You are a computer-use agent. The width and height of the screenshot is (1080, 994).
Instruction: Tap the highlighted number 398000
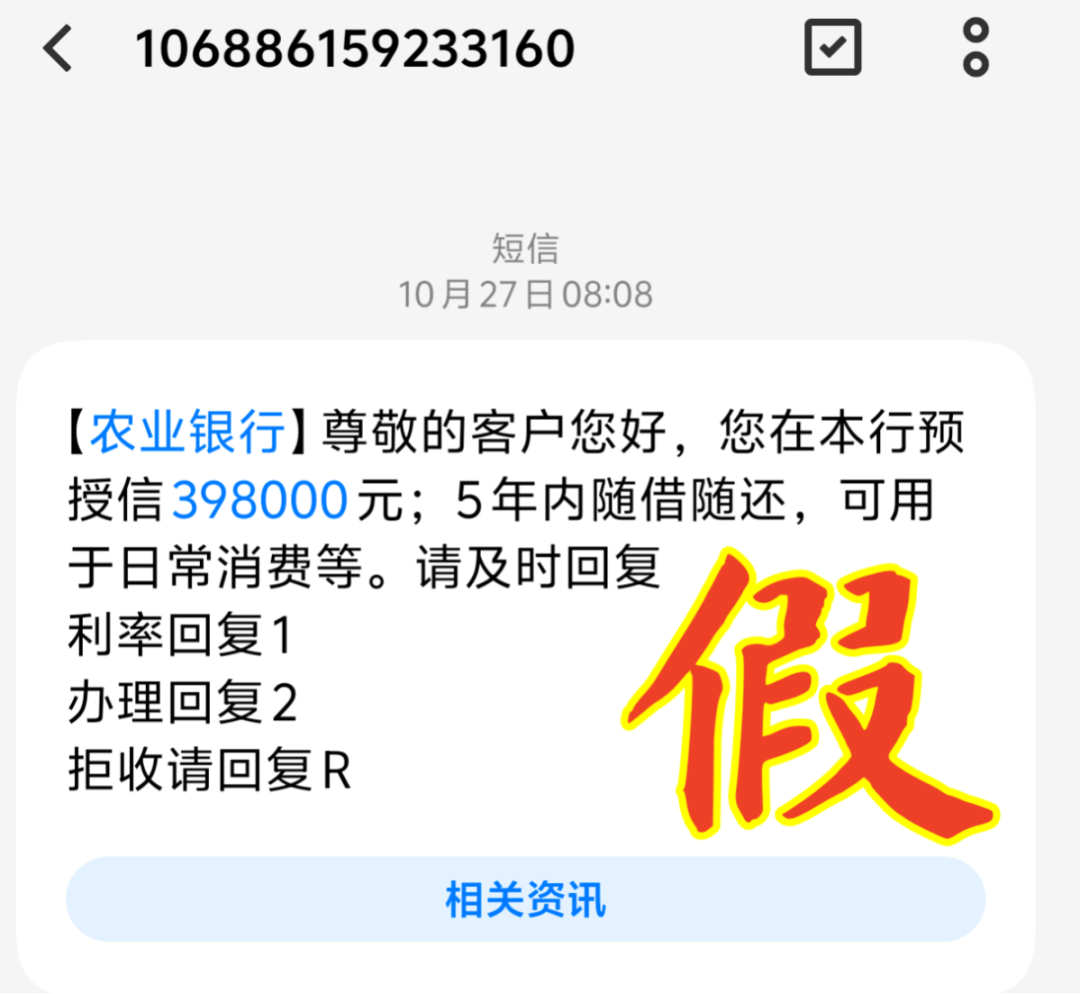(x=260, y=500)
